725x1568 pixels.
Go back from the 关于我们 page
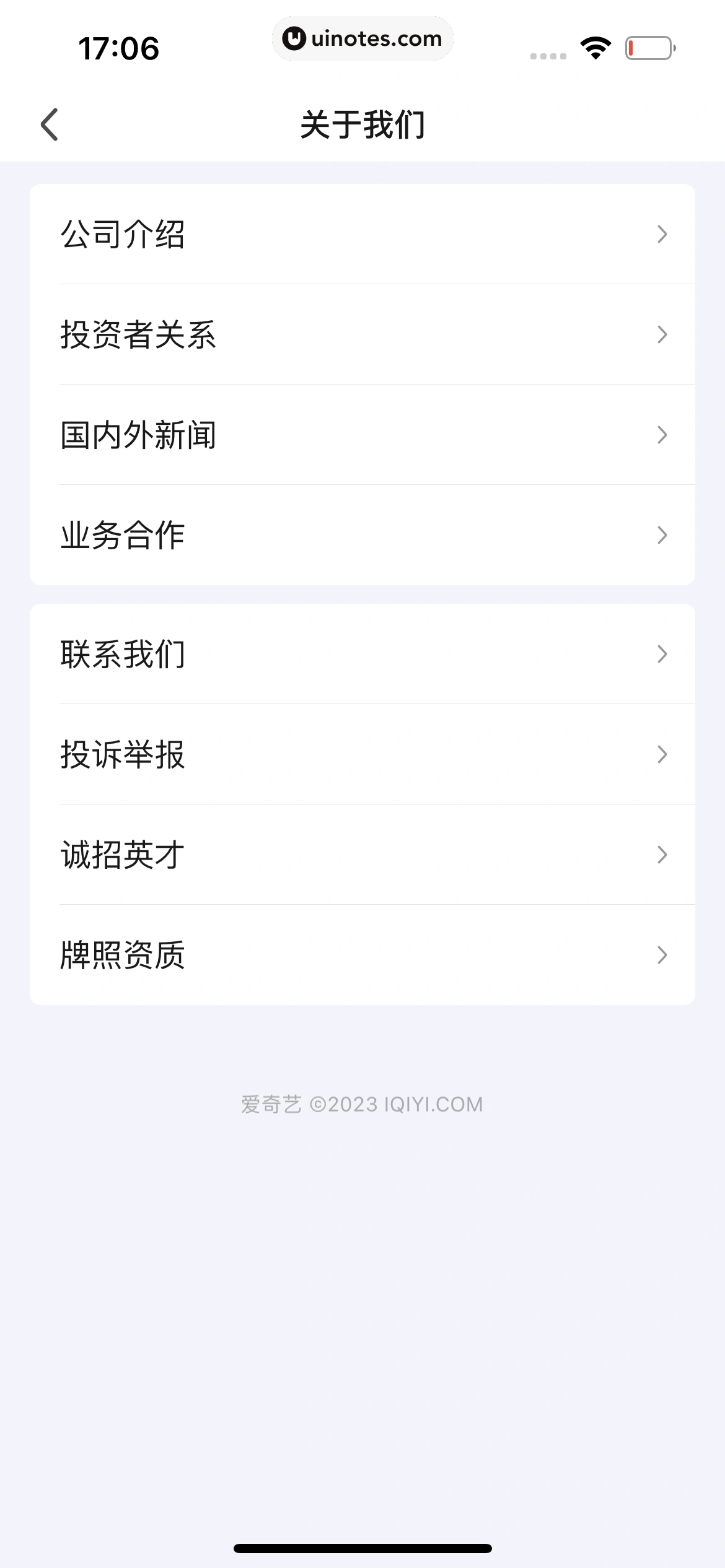pos(50,124)
